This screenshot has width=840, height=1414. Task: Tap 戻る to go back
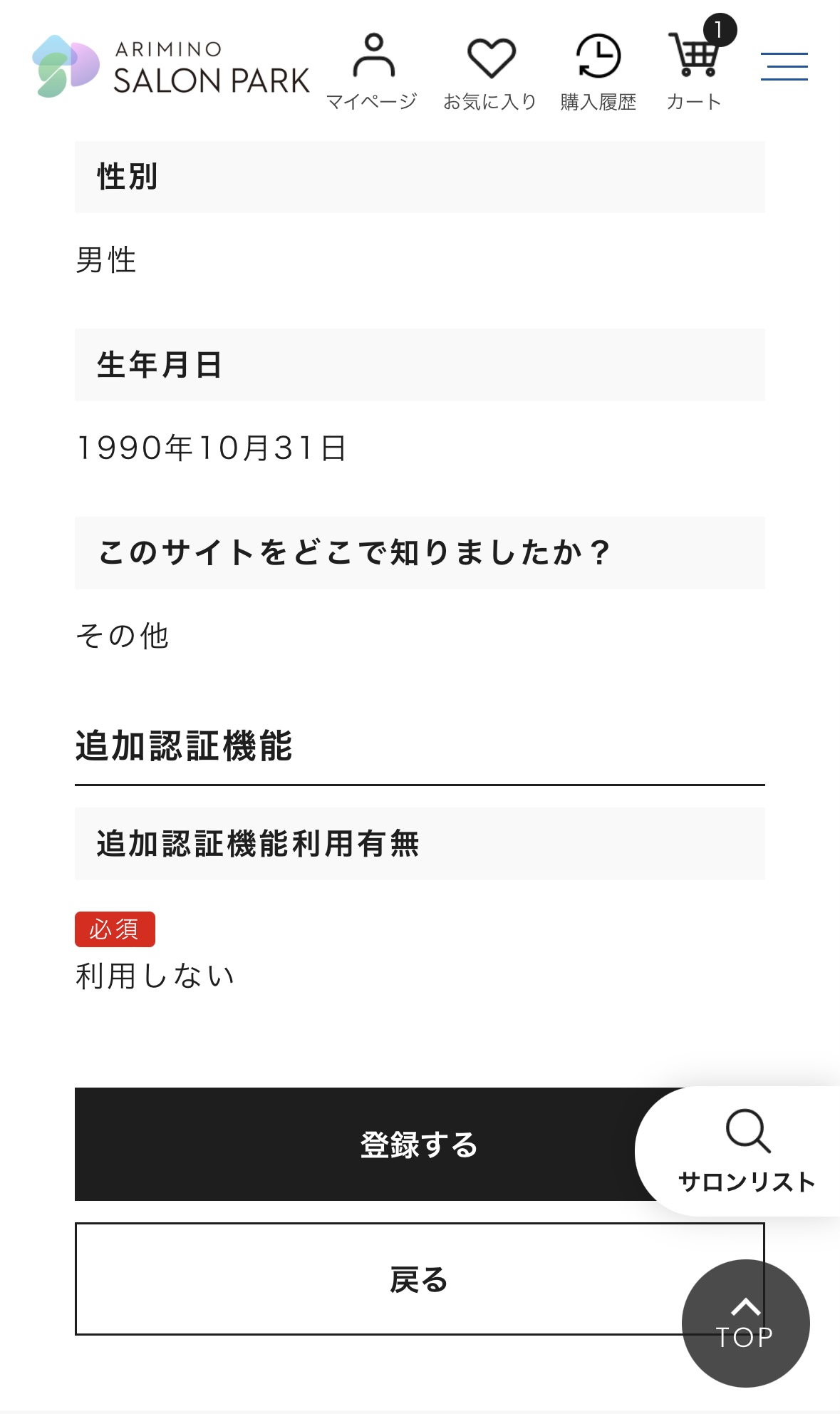pyautogui.click(x=420, y=1279)
